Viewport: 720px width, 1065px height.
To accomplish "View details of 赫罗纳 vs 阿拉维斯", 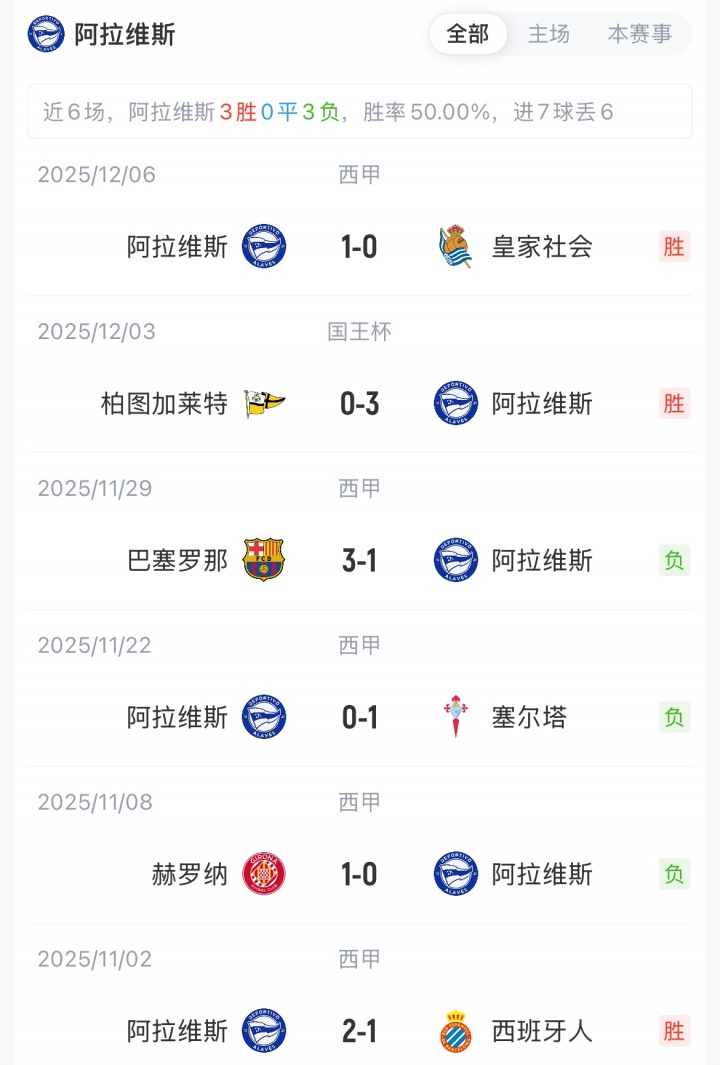I will coord(359,874).
